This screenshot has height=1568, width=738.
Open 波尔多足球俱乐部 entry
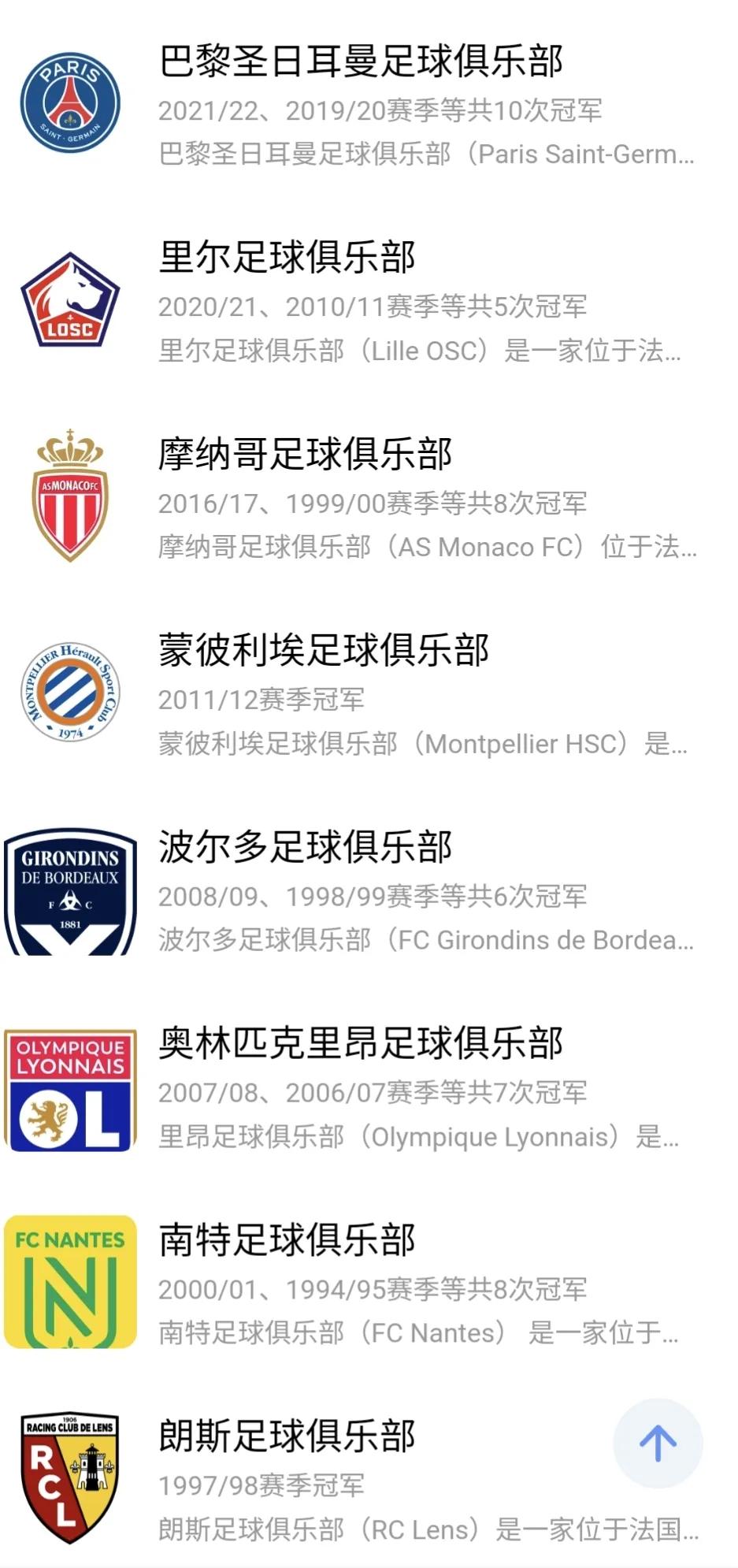pyautogui.click(x=306, y=848)
